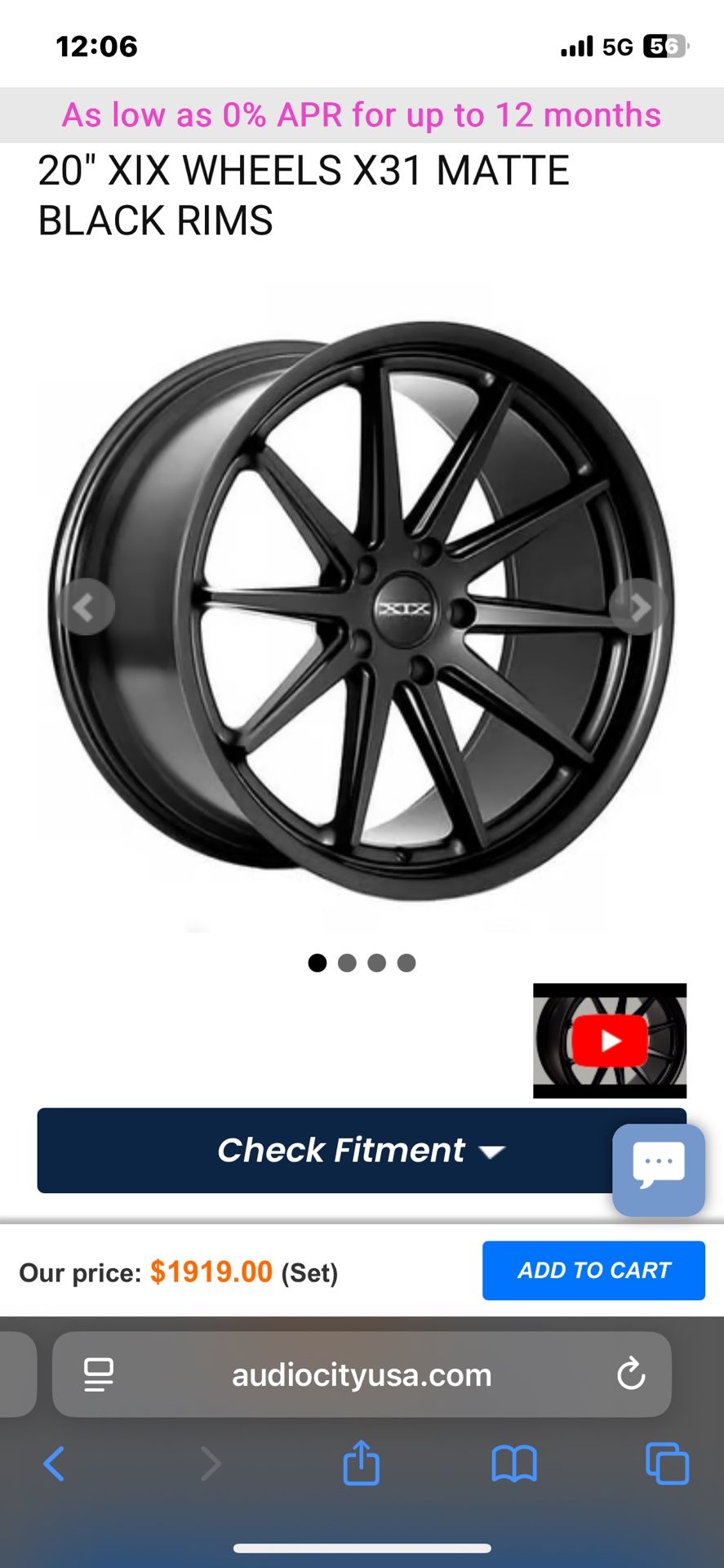724x1568 pixels.
Task: Share this page
Action: click(362, 1462)
